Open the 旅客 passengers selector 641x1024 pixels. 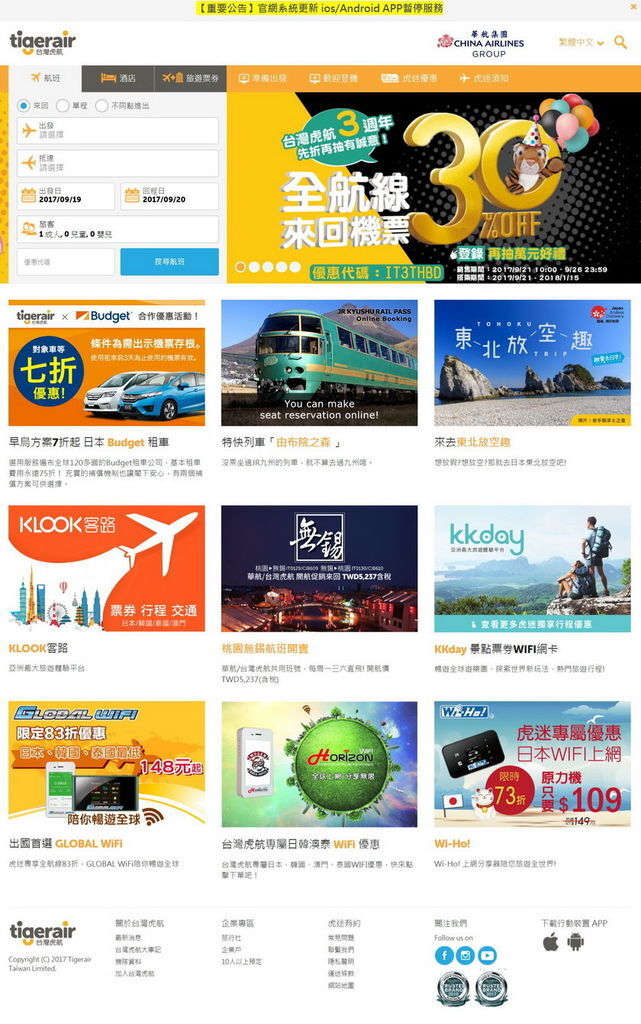click(118, 229)
